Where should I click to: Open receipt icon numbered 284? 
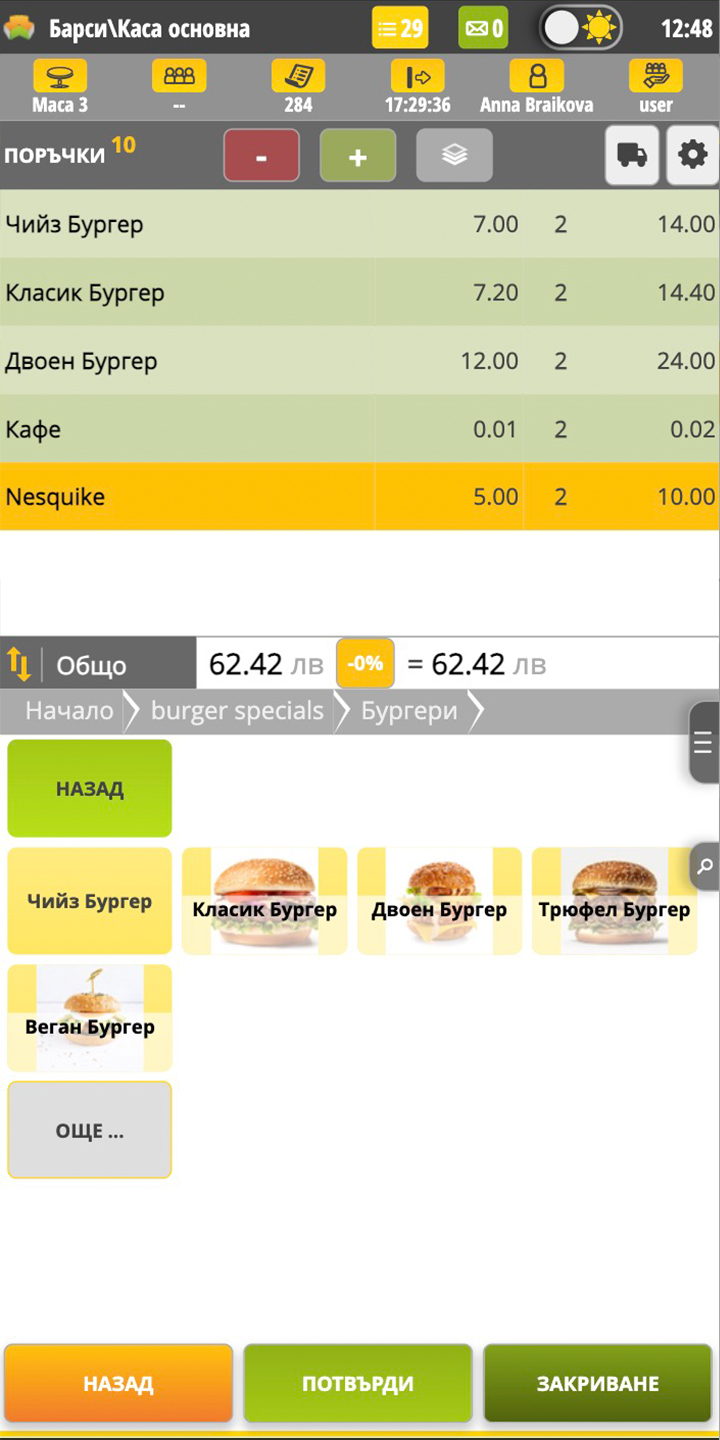point(297,75)
